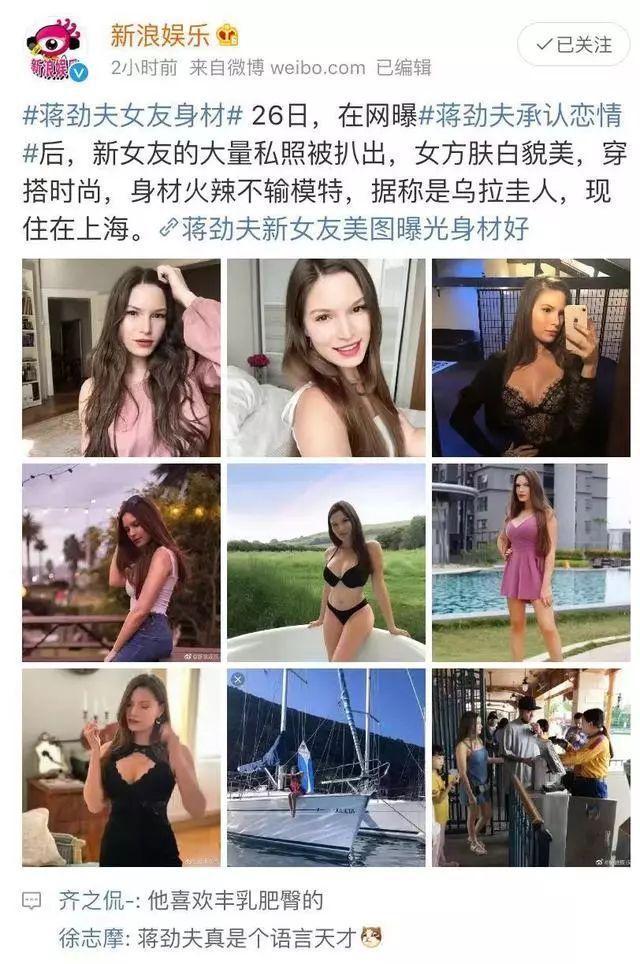640x964 pixels.
Task: Open 新浪娱乐 profile avatar
Action: [57, 49]
